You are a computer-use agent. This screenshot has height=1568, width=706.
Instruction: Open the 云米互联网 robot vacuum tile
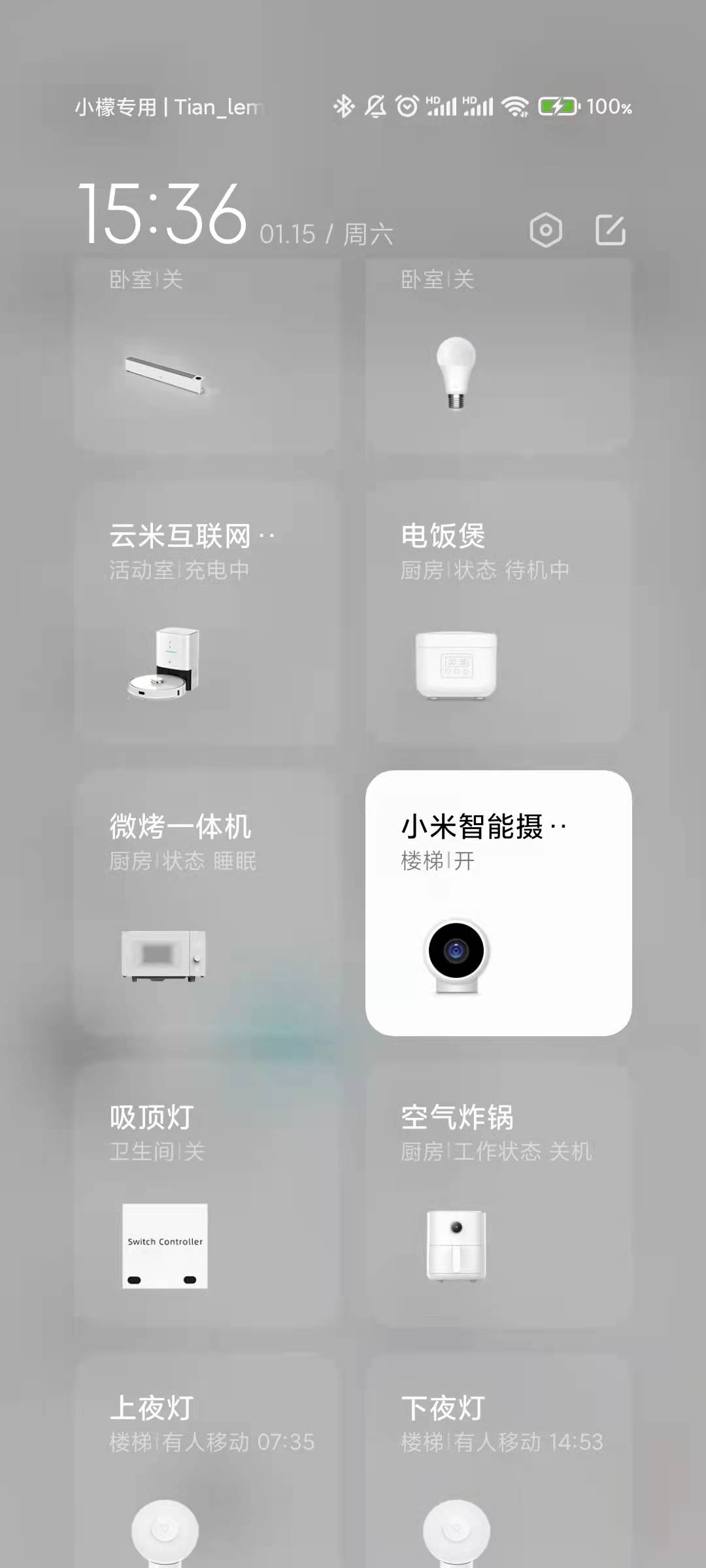207,613
